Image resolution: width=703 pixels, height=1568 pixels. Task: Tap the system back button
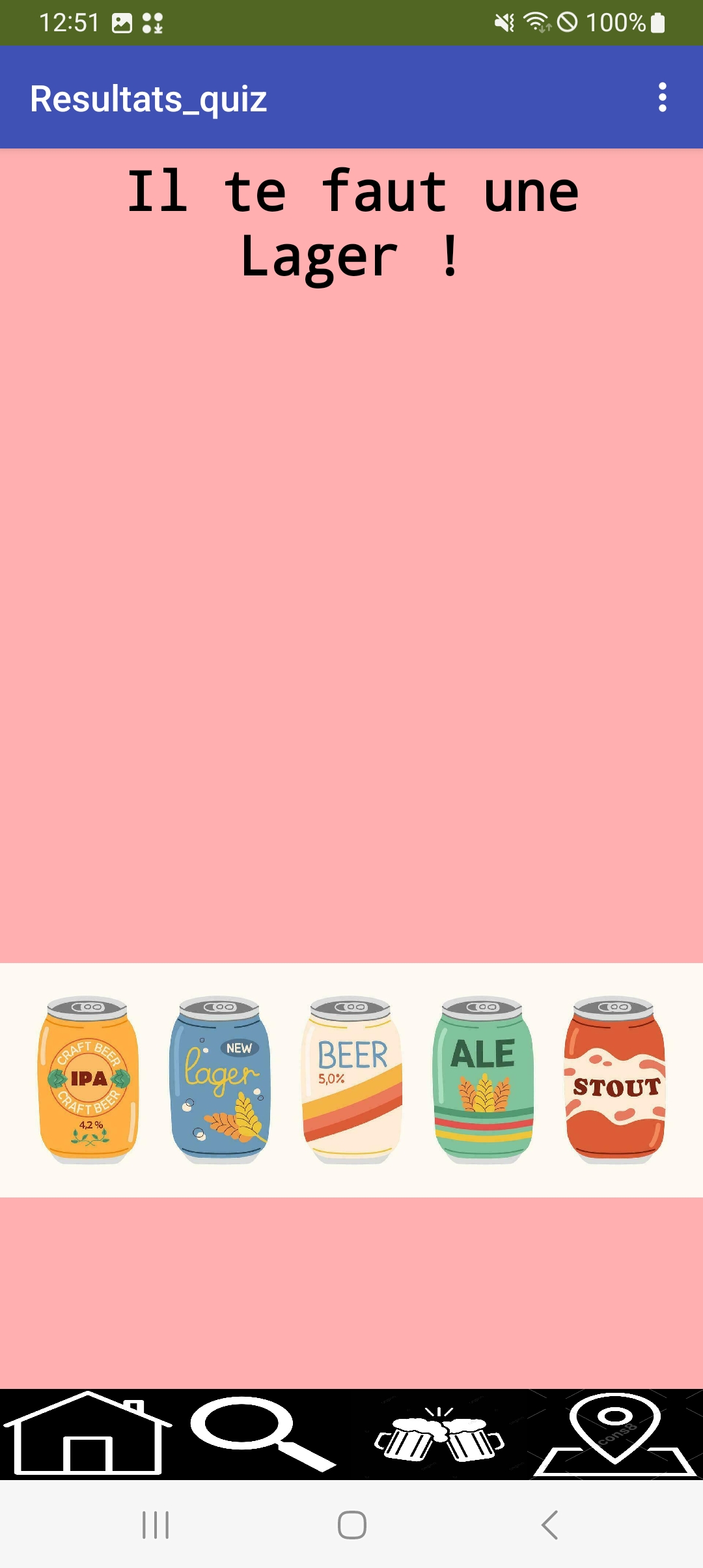pos(550,1525)
